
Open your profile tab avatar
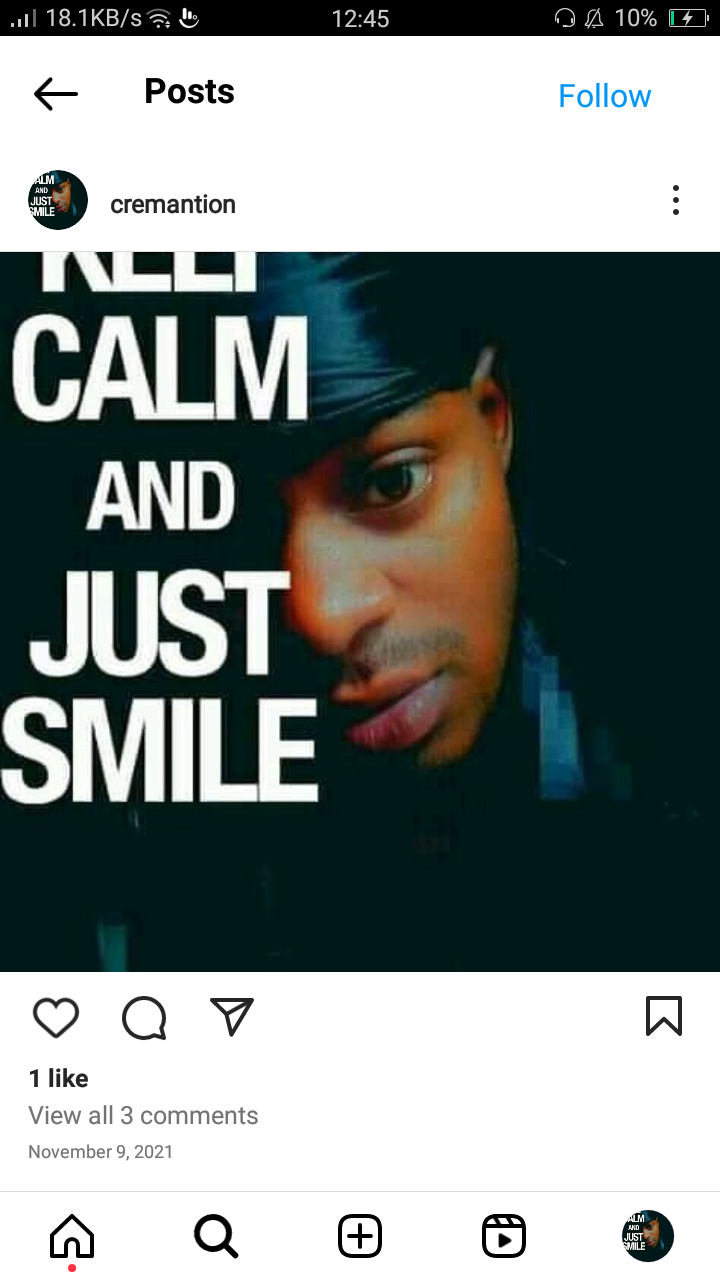coord(648,1236)
